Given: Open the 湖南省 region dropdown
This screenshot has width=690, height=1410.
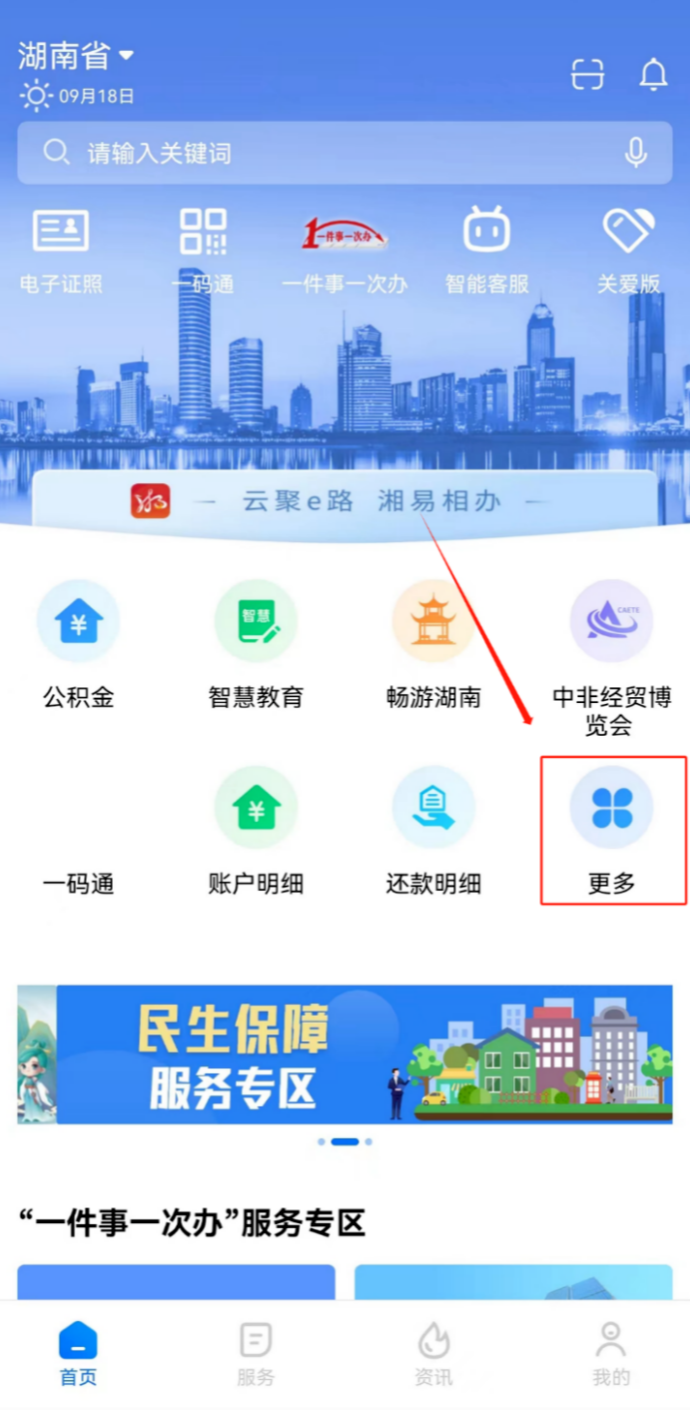Looking at the screenshot, I should point(76,55).
